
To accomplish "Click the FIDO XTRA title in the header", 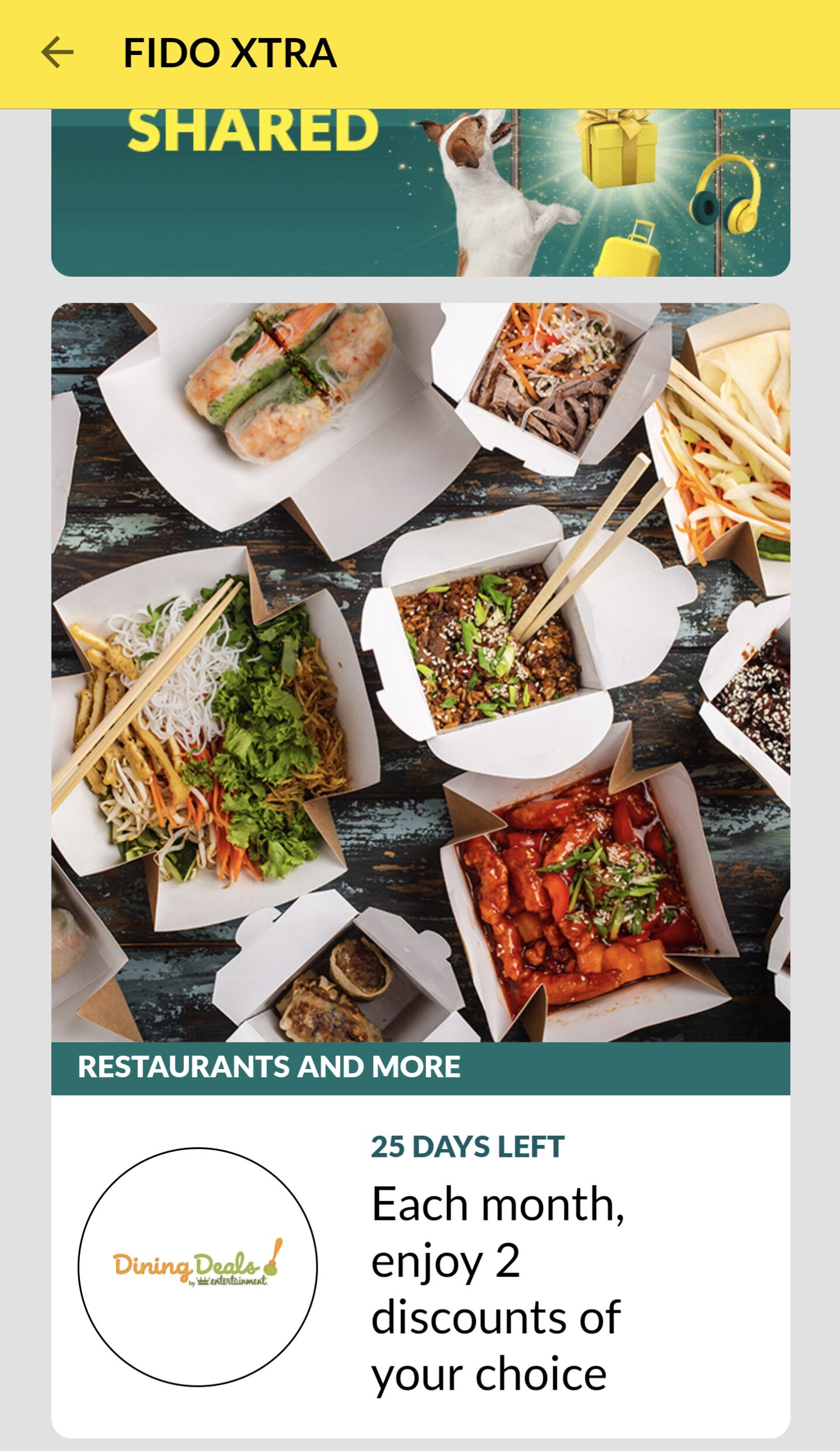I will 229,53.
